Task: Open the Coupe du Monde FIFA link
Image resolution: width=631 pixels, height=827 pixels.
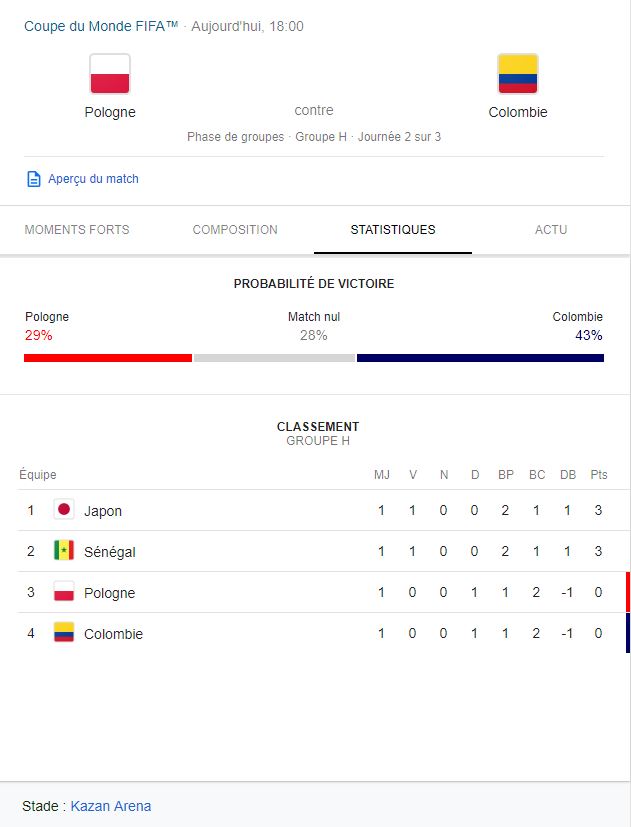Action: tap(100, 26)
